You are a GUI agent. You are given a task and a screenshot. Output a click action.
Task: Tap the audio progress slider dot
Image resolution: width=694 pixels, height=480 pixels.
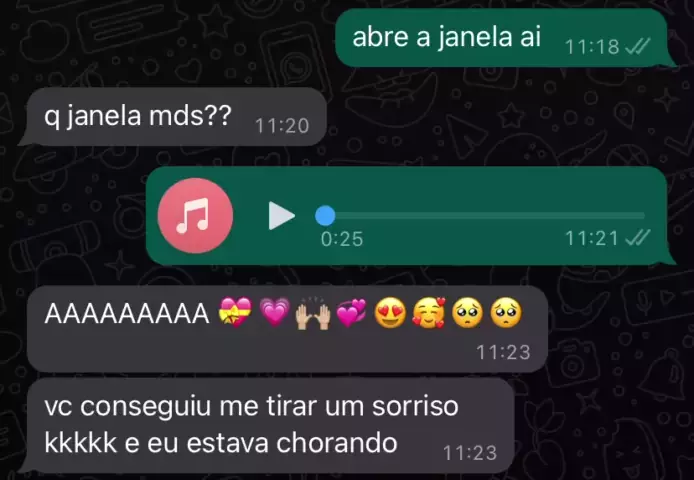tap(325, 215)
